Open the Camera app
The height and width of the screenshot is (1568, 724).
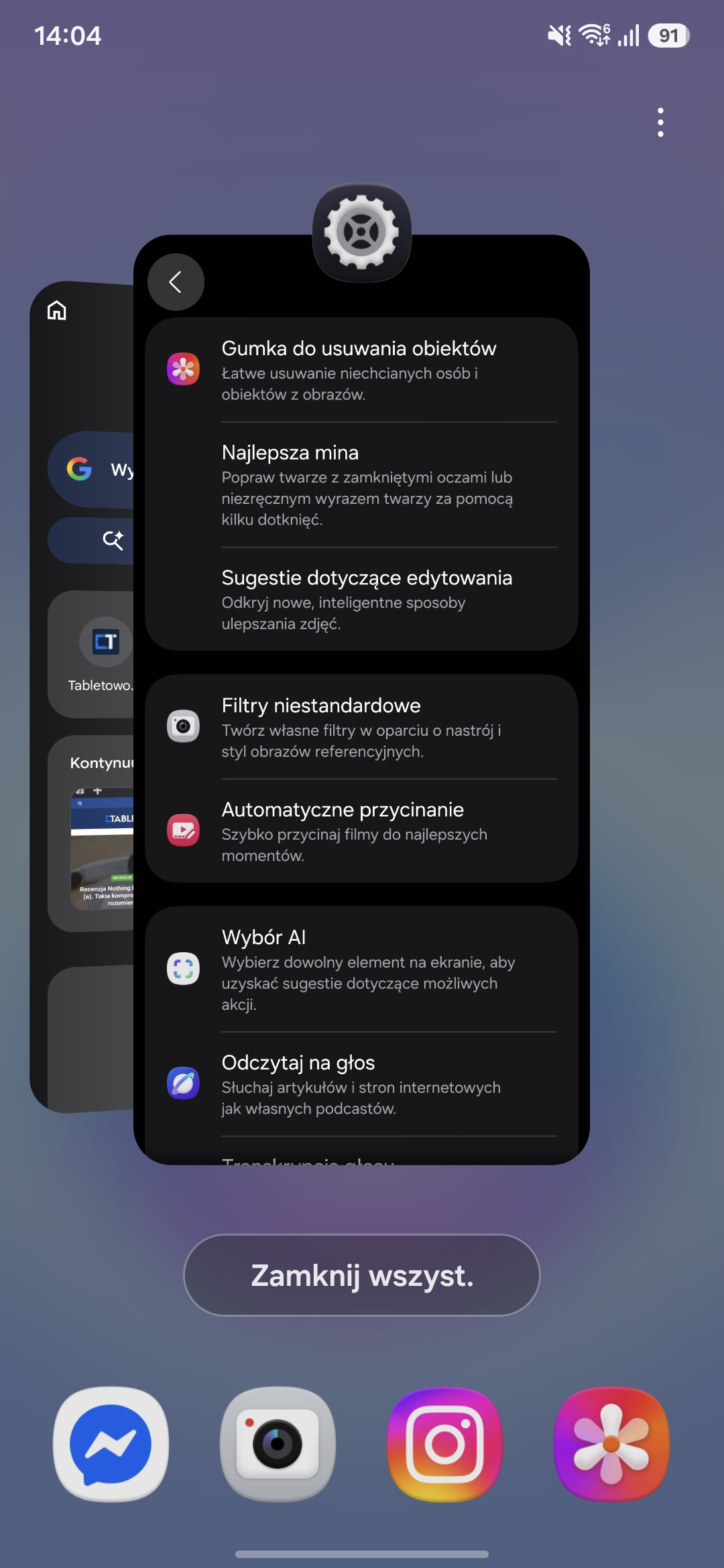(278, 1444)
